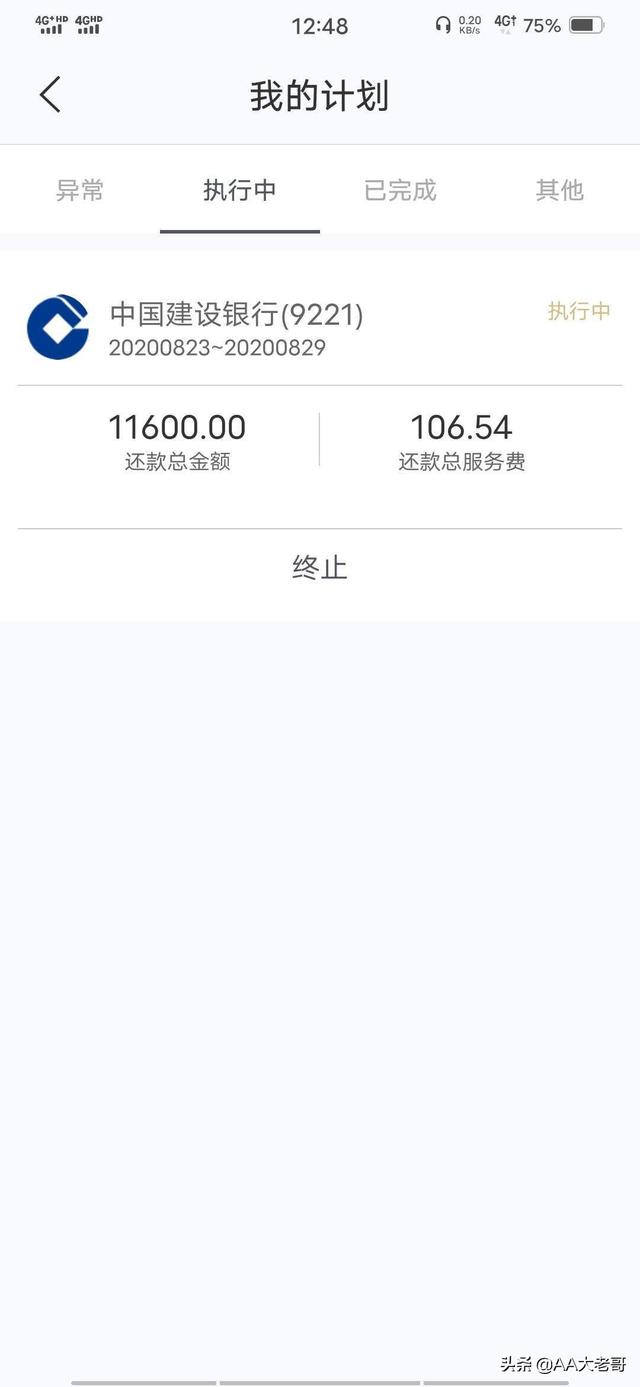Switch to the 其他 tab
Image resolution: width=640 pixels, height=1387 pixels.
[560, 190]
